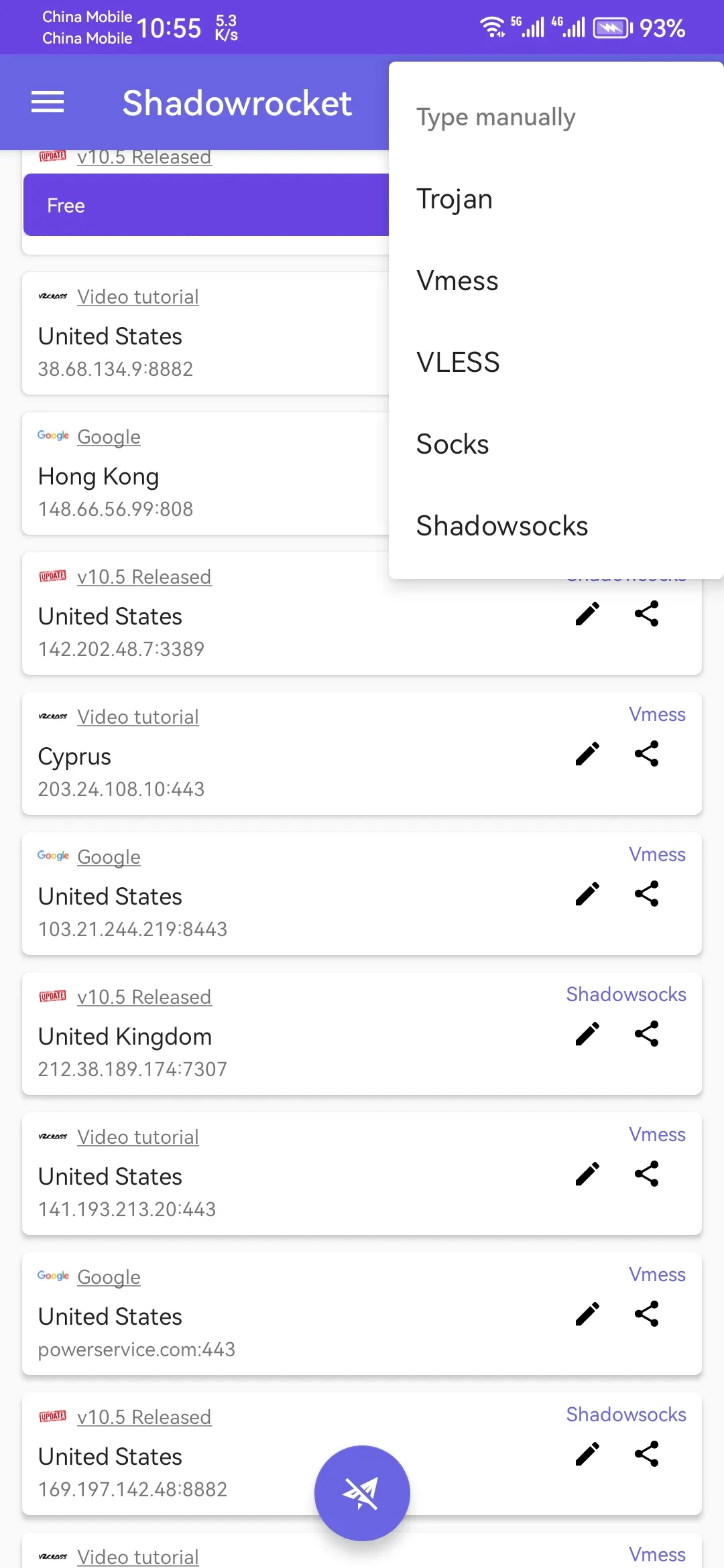Select Shadowsocks from the type menu

tap(502, 526)
